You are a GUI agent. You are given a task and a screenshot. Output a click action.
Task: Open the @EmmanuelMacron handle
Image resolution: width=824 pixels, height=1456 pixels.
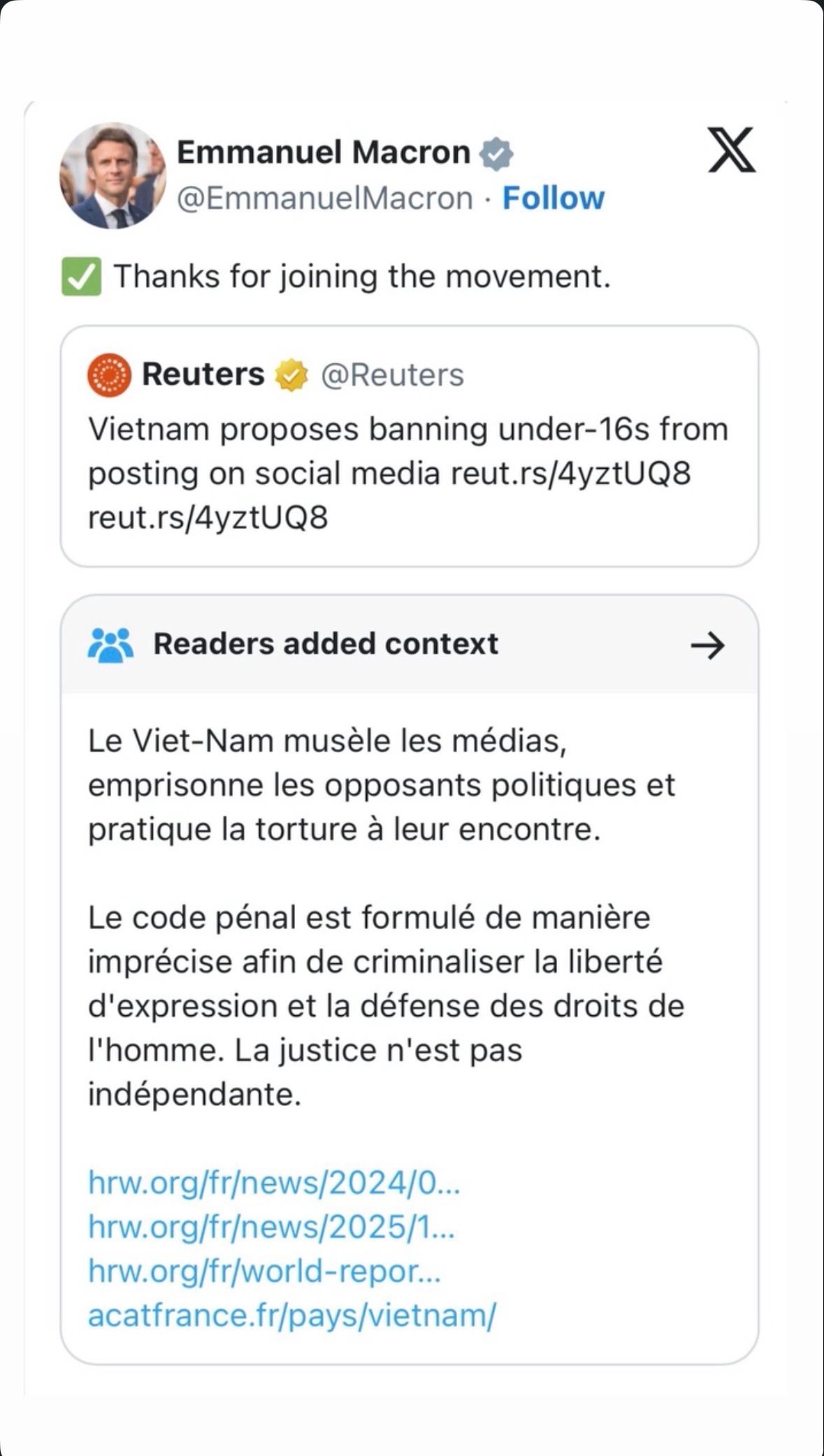325,198
